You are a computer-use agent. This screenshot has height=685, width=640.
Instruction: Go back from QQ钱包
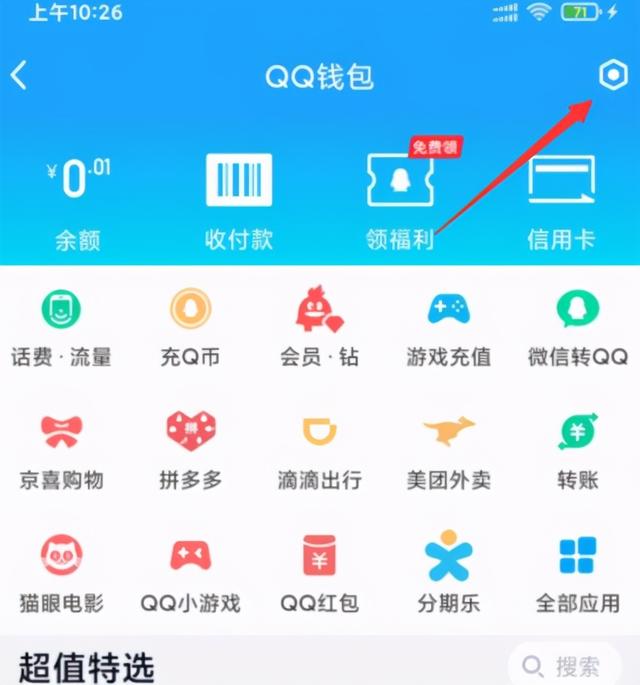(x=20, y=76)
